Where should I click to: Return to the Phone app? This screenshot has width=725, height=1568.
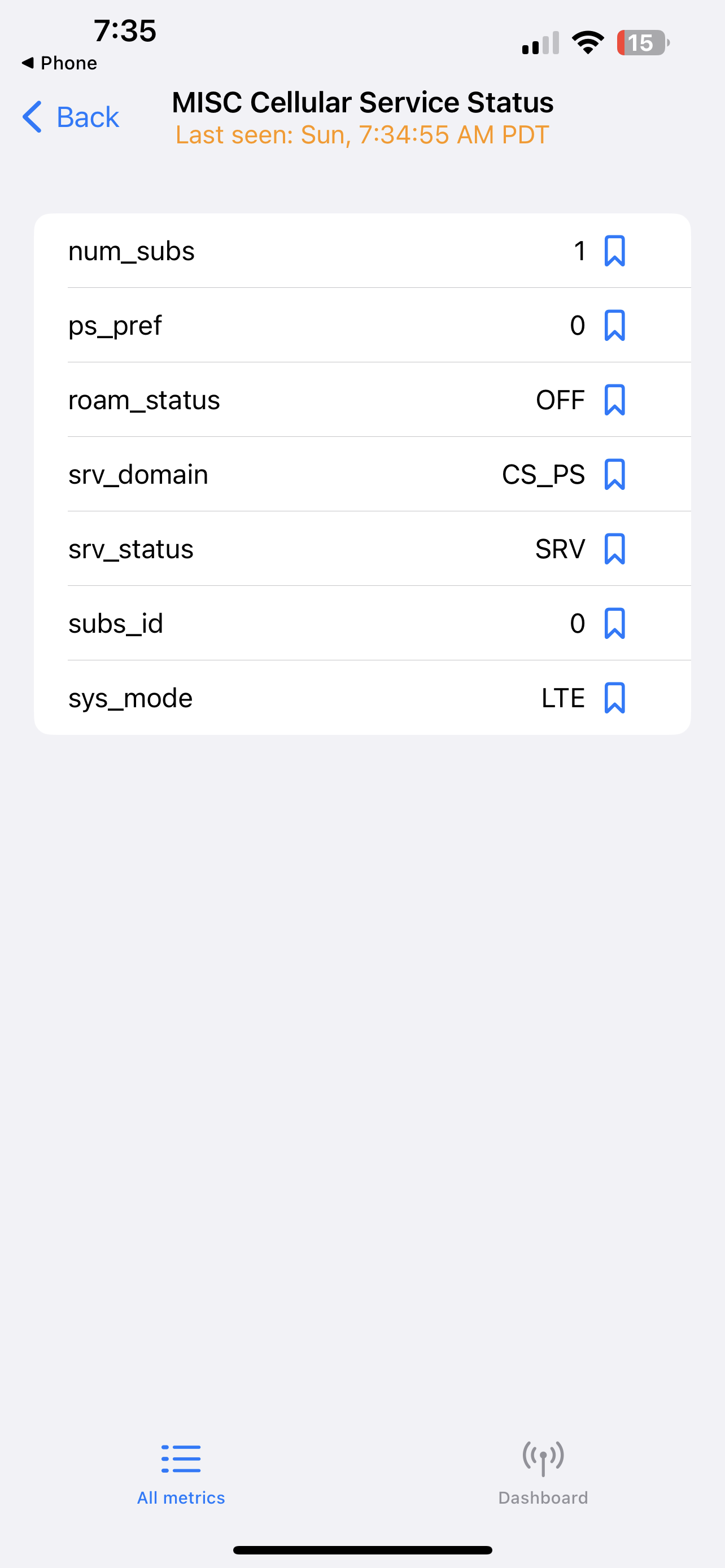59,63
